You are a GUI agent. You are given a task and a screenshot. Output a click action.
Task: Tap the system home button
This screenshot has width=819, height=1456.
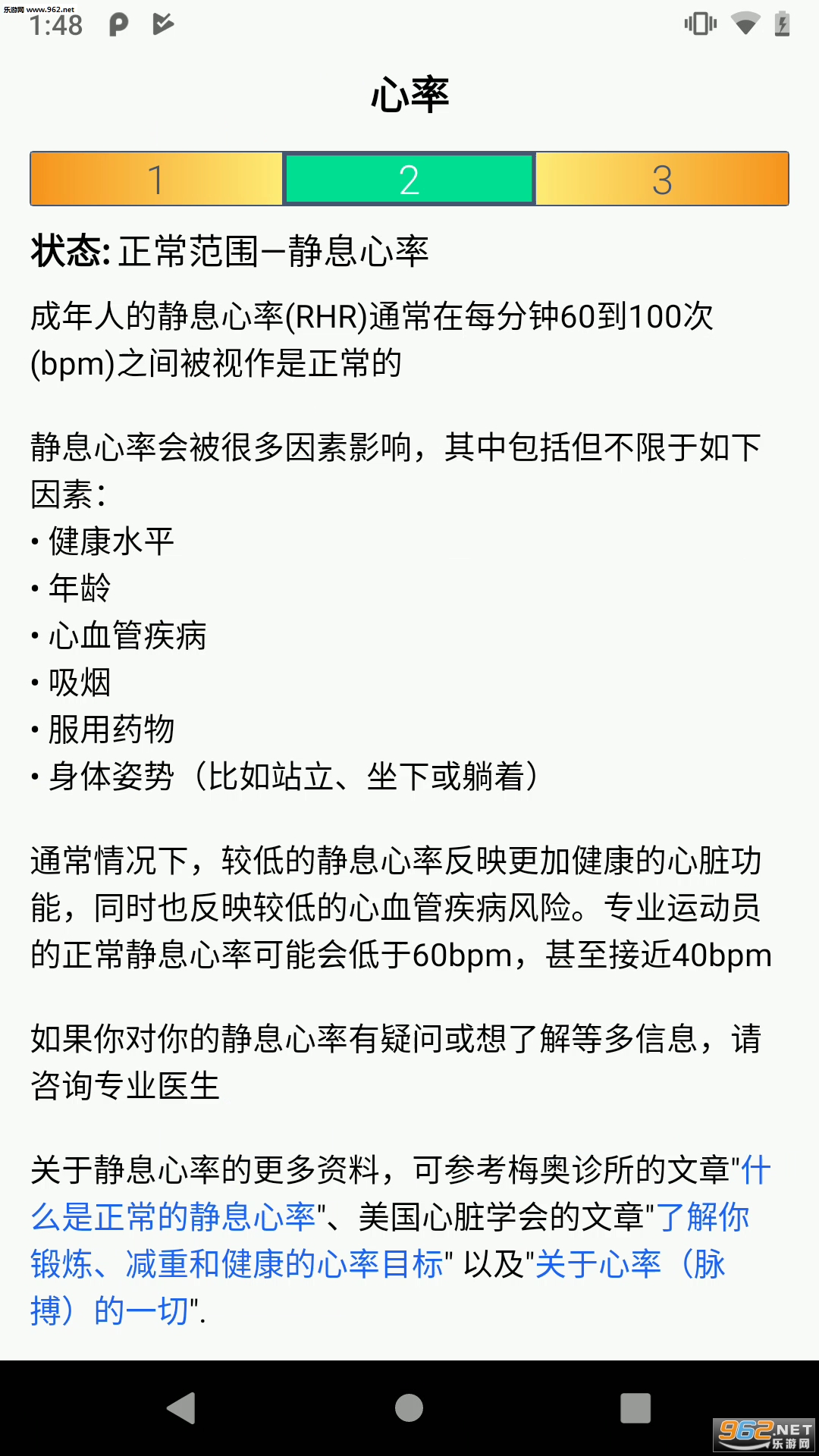click(409, 1408)
